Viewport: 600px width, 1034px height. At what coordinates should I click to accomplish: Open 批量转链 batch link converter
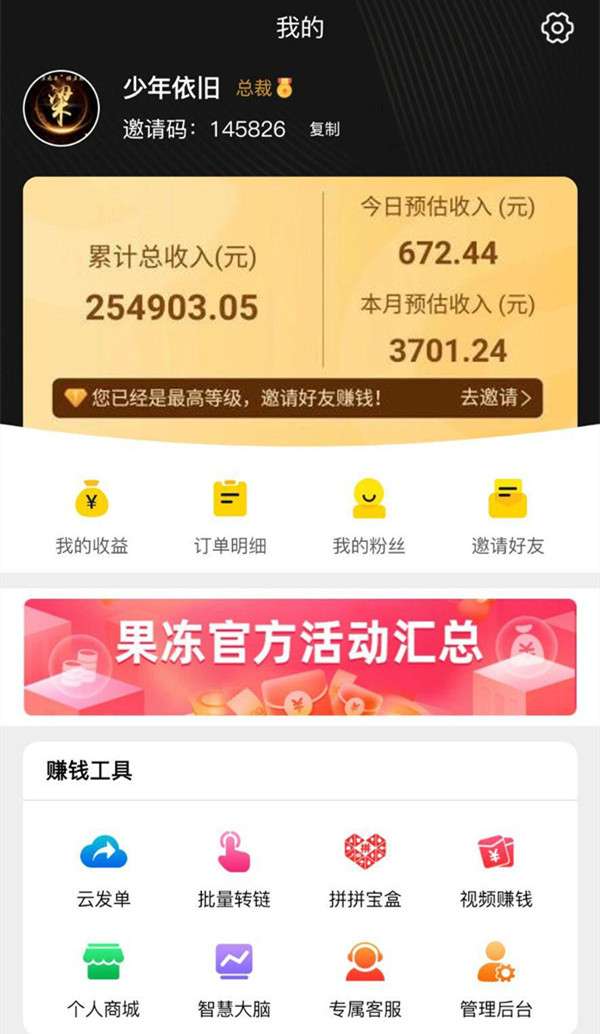[234, 870]
